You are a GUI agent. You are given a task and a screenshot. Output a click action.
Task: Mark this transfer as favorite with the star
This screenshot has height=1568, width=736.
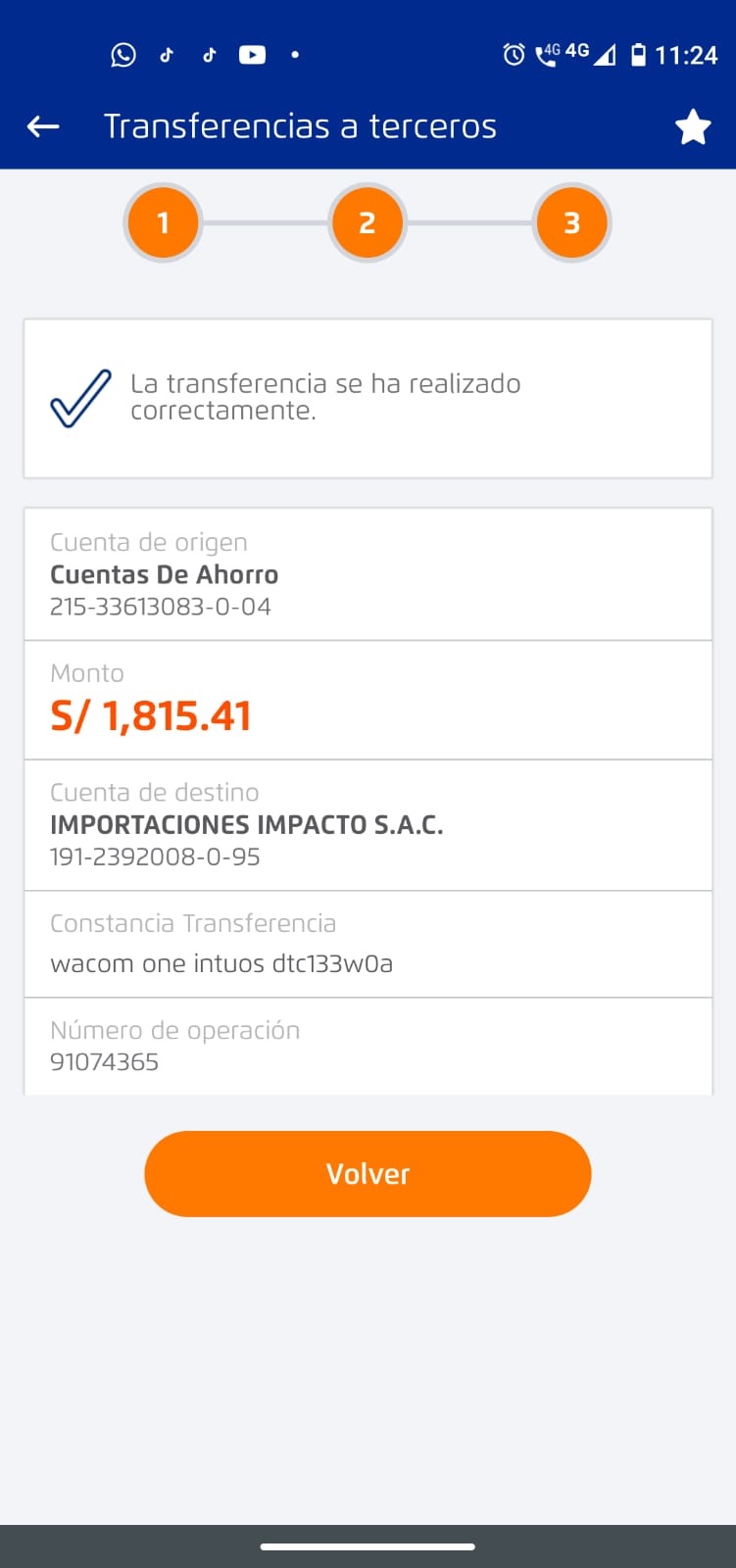[693, 127]
